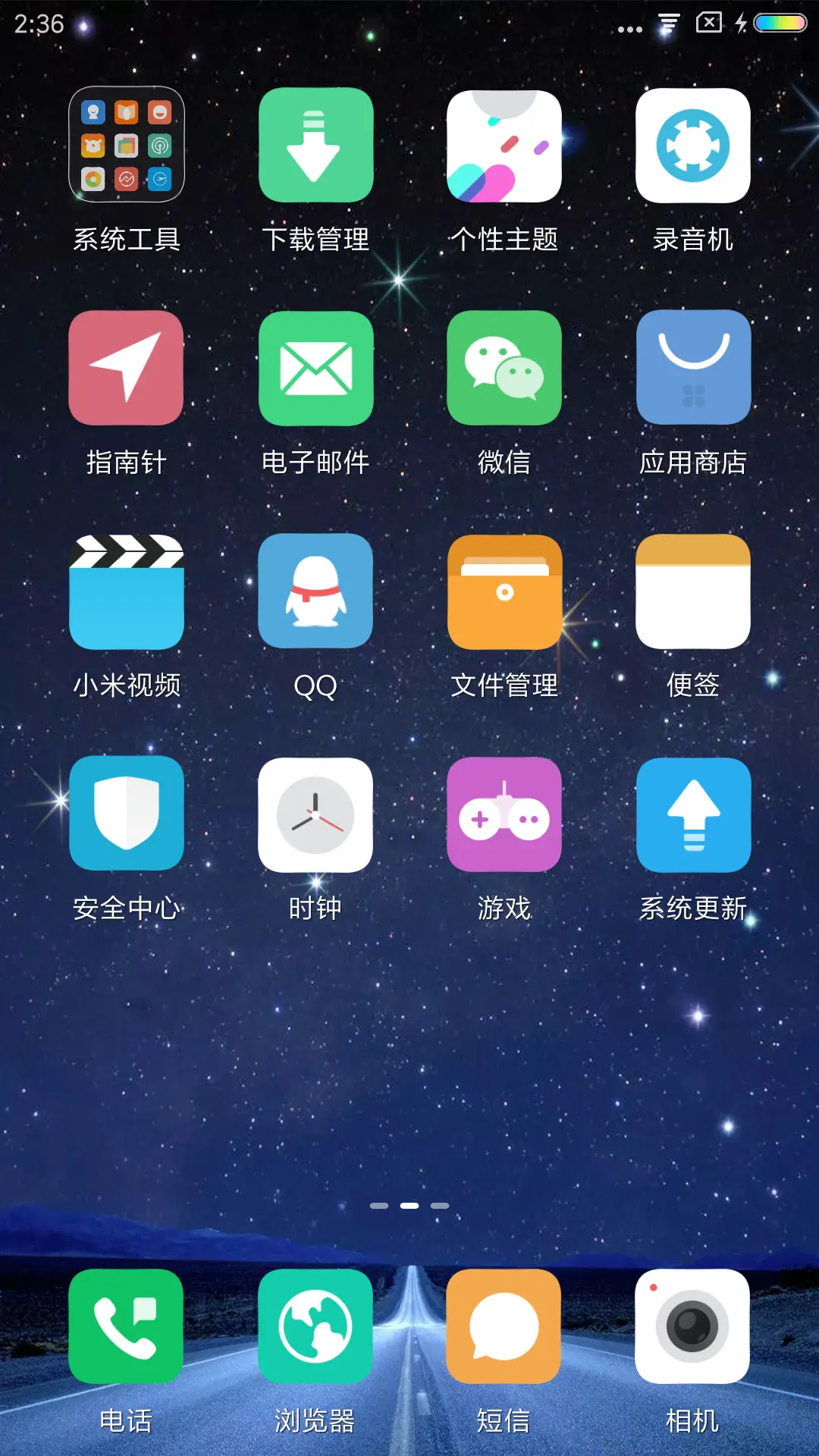The height and width of the screenshot is (1456, 819).
Task: Launch the 安全中心 security center
Action: 126,814
